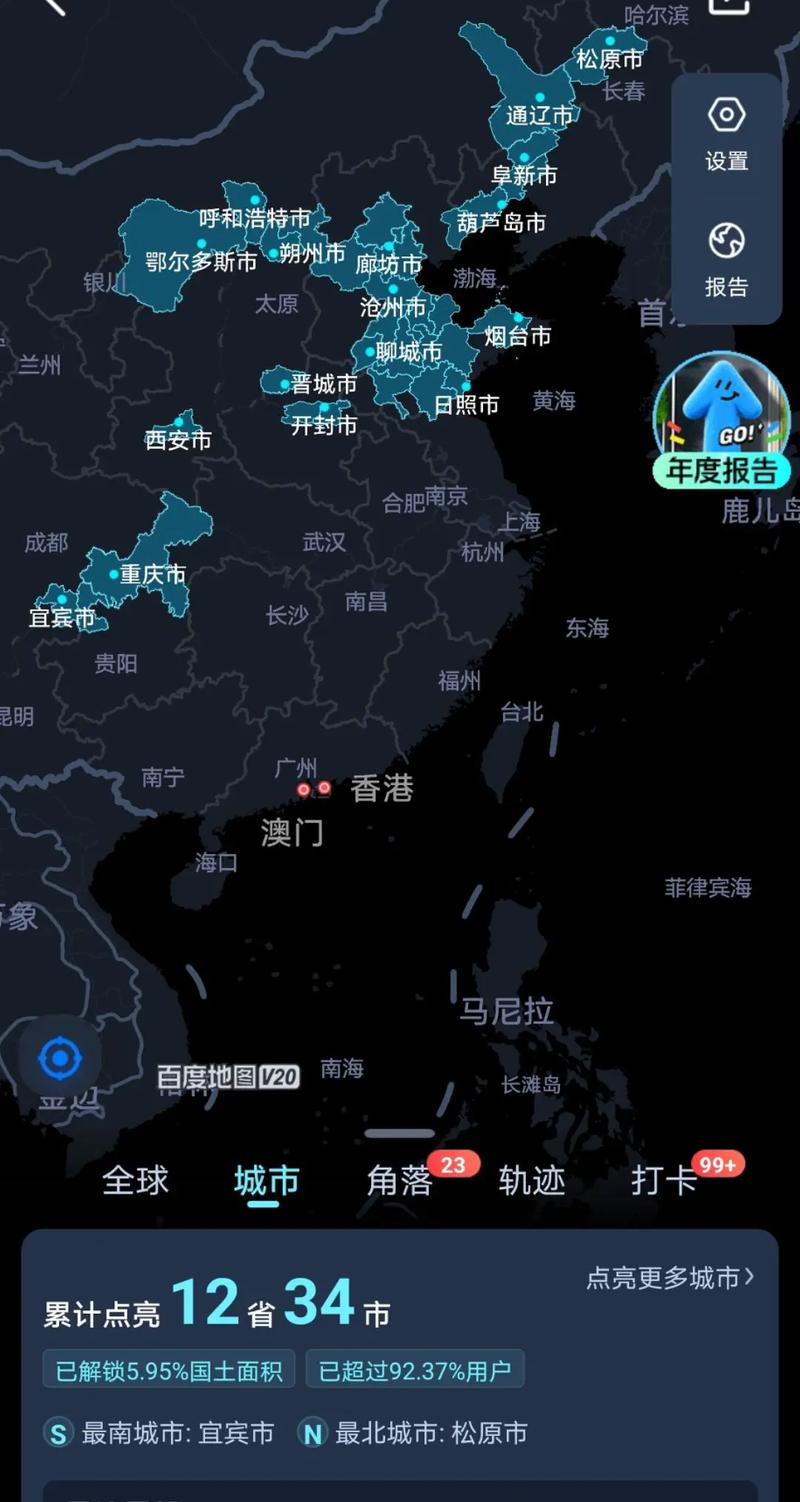800x1502 pixels.
Task: Select the 重庆市 city marker dot
Action: [x=113, y=575]
